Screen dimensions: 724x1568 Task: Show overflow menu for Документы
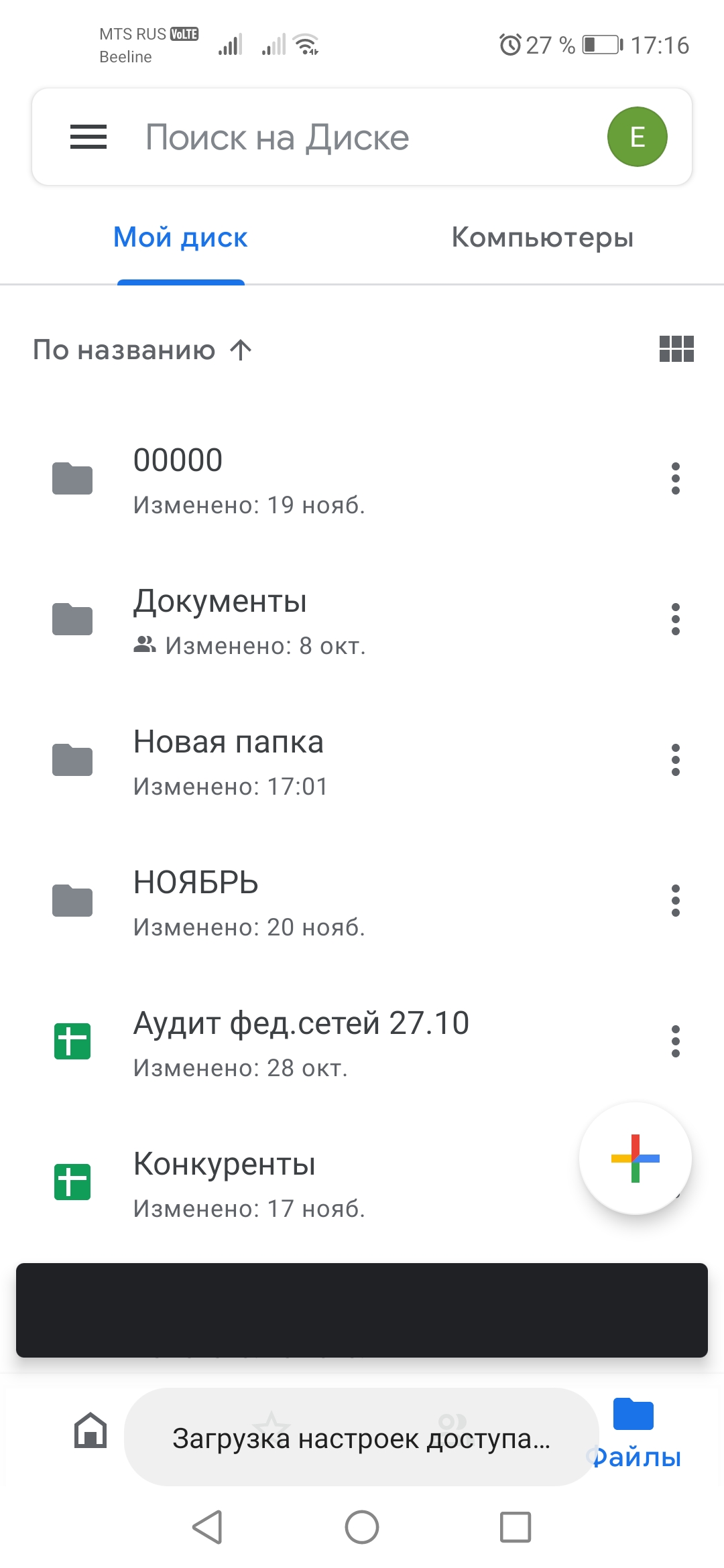tap(676, 619)
